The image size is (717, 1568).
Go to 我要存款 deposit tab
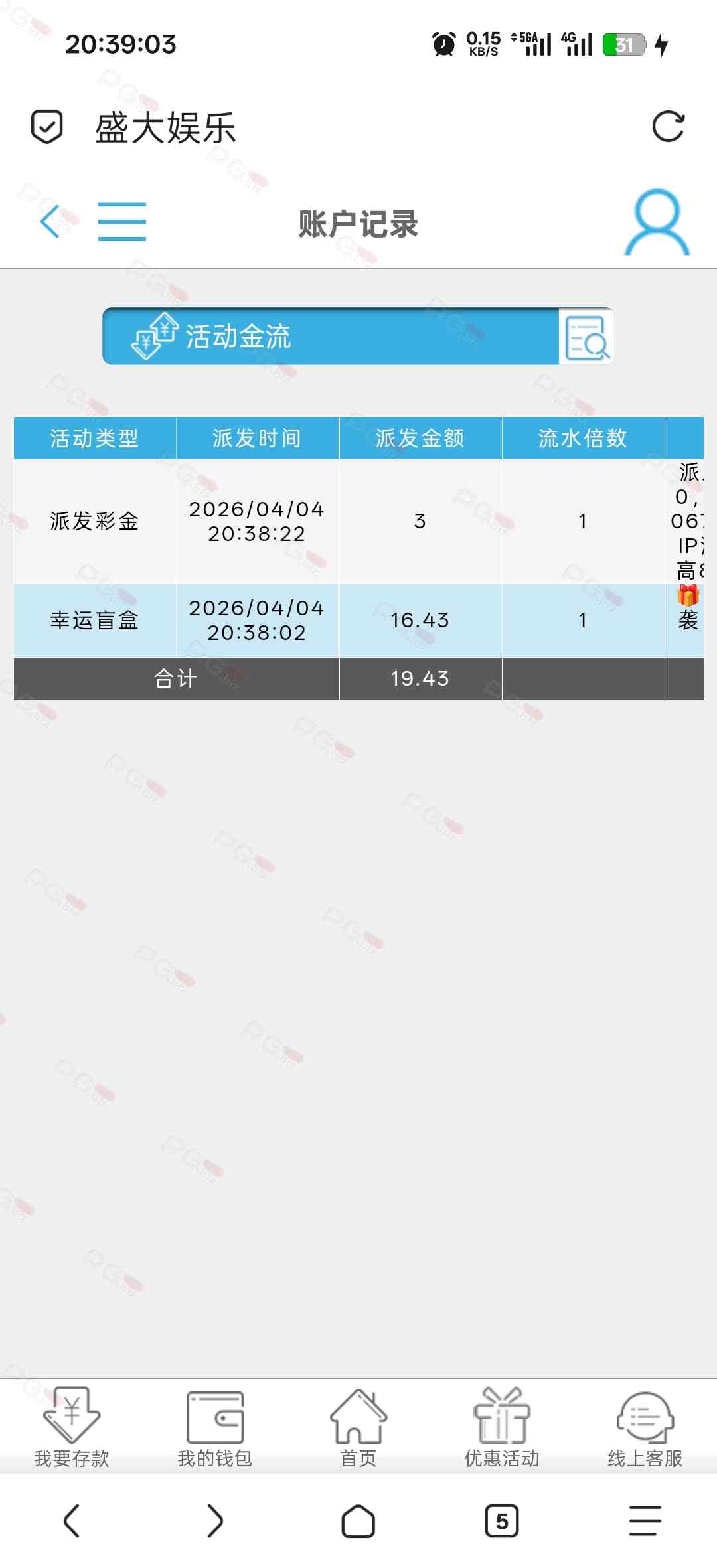pyautogui.click(x=72, y=1425)
